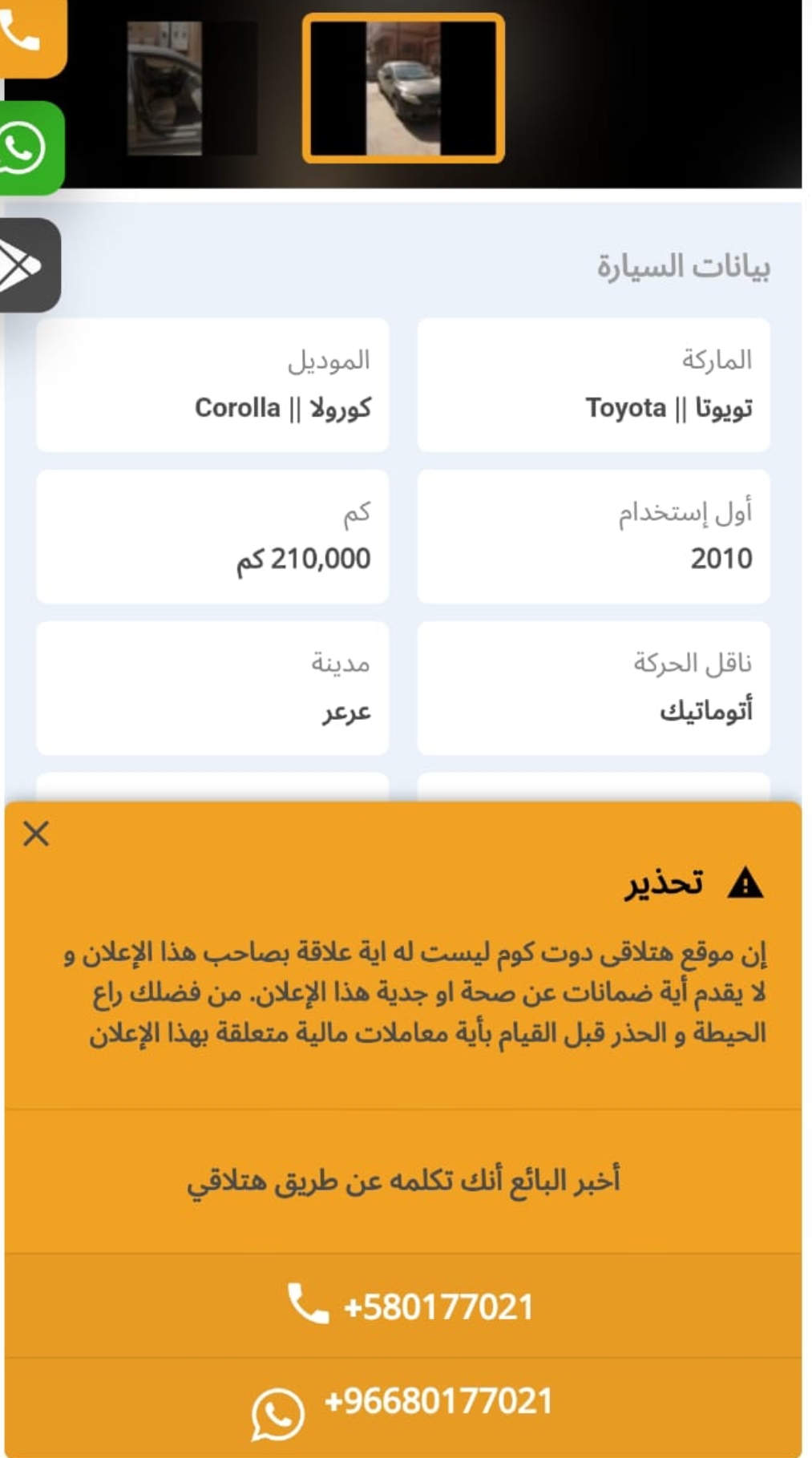Select the highlighted car exterior thumbnail
Viewport: 812px width, 1458px height.
pyautogui.click(x=403, y=88)
